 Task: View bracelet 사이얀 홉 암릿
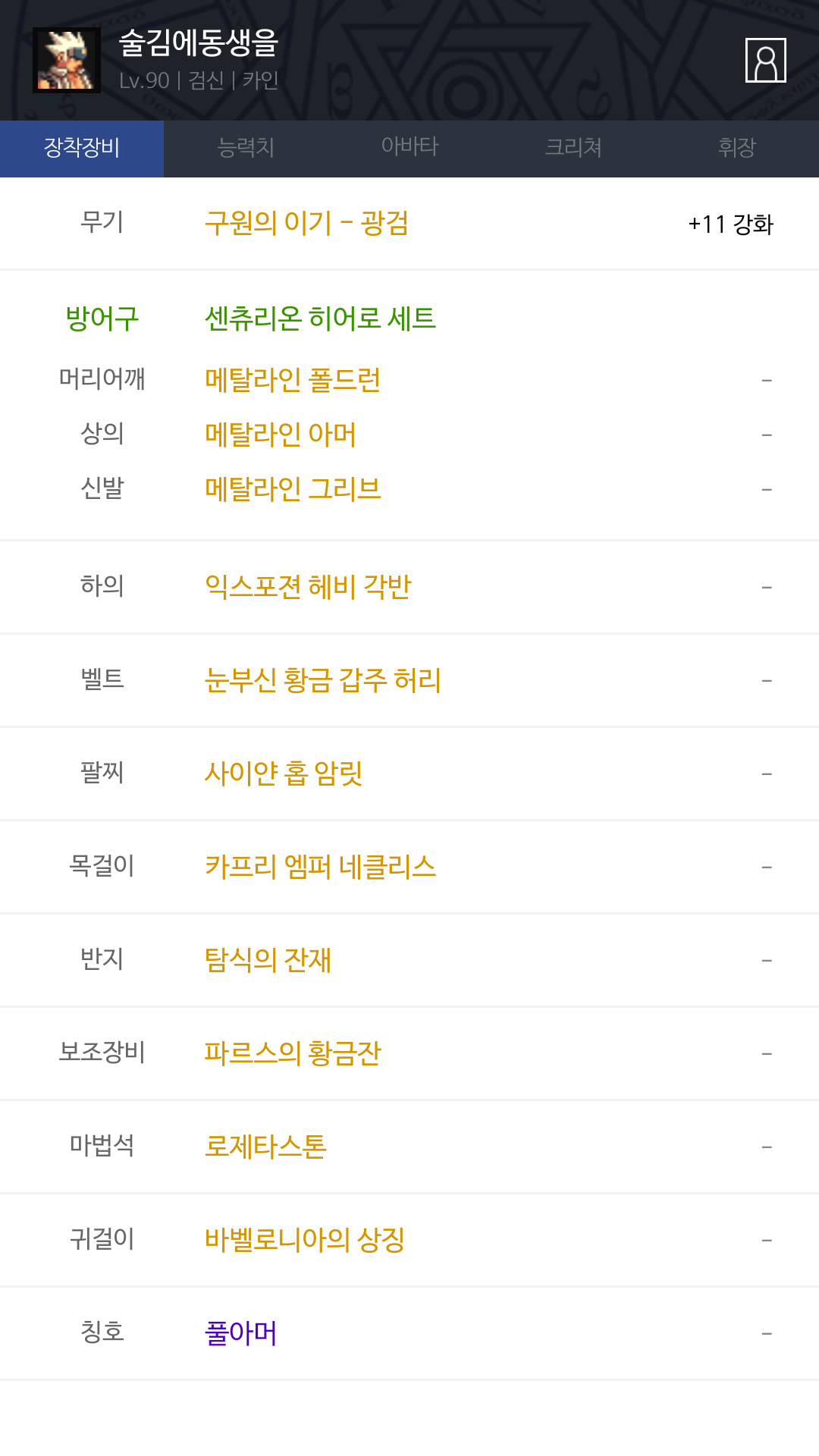click(x=284, y=773)
